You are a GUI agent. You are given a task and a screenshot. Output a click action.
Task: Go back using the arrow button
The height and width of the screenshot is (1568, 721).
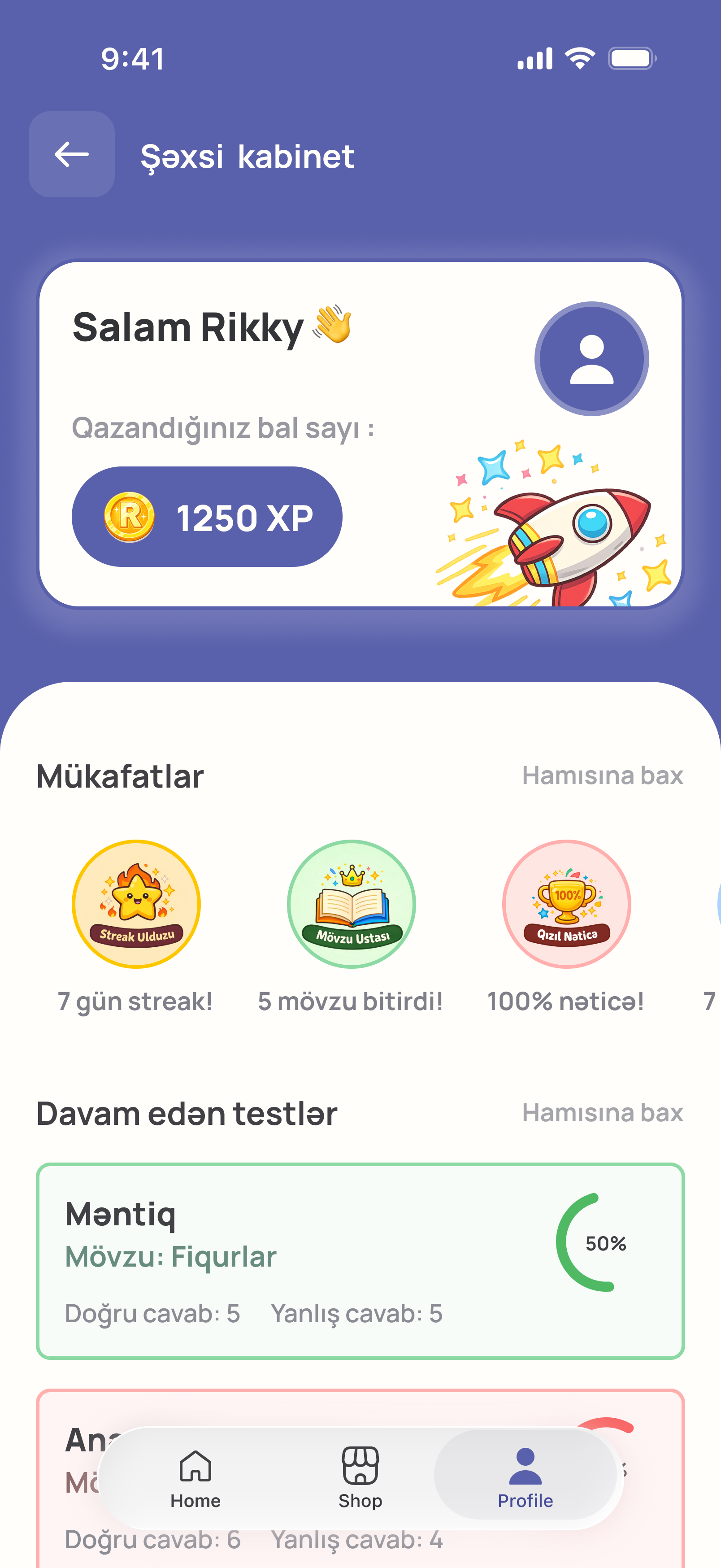[72, 154]
